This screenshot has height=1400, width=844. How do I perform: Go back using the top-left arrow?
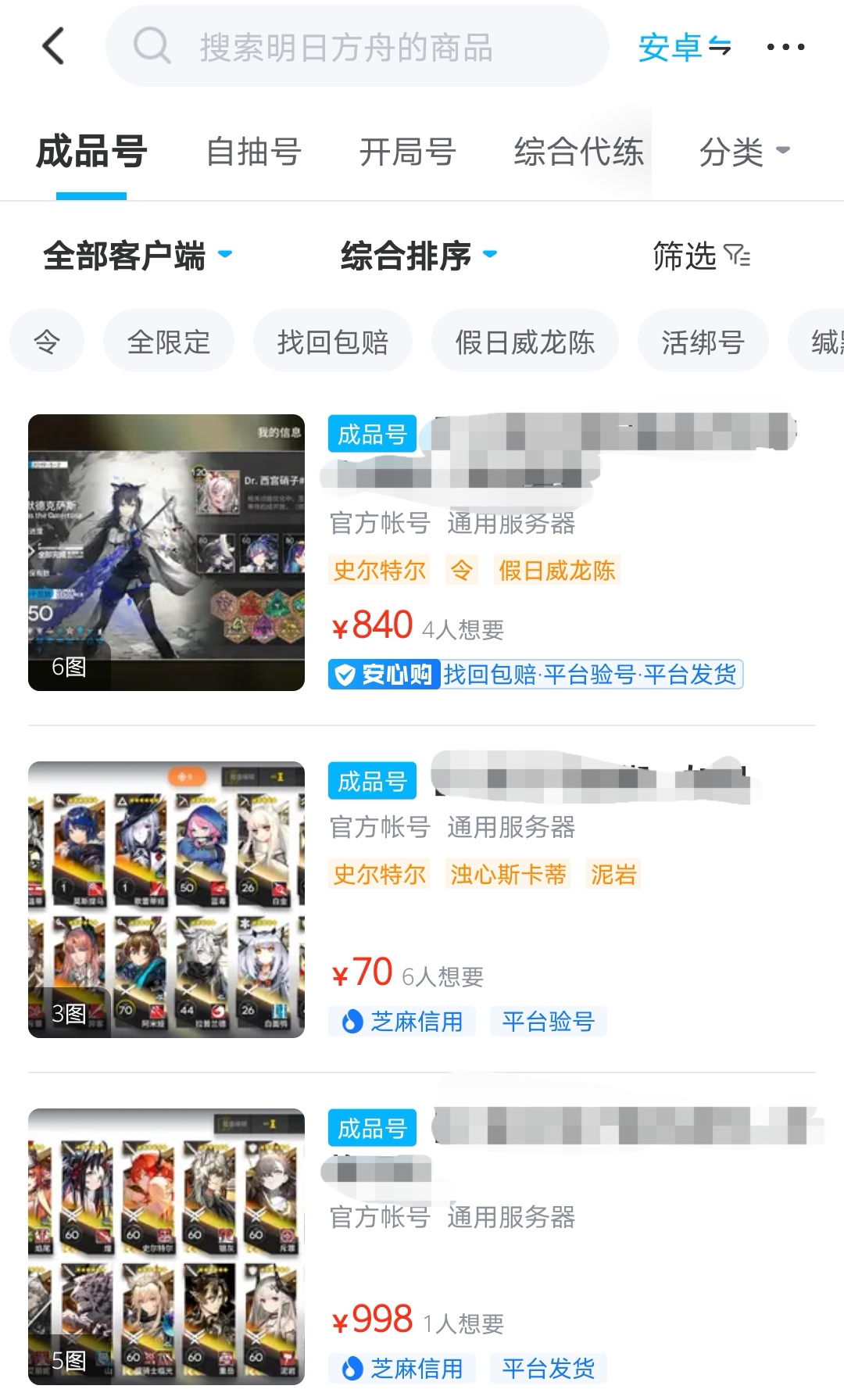[x=53, y=46]
